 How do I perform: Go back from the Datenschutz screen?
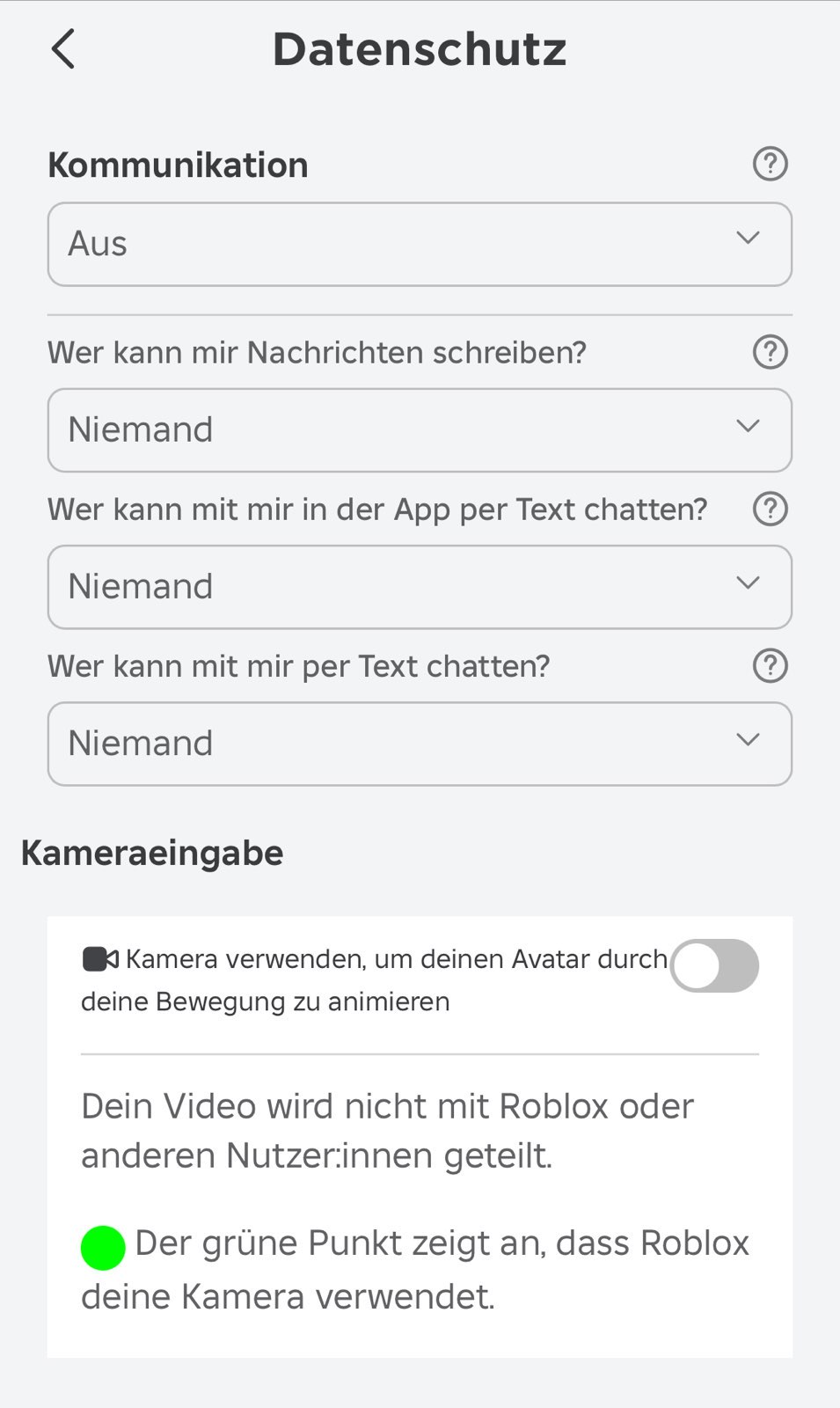click(x=63, y=49)
